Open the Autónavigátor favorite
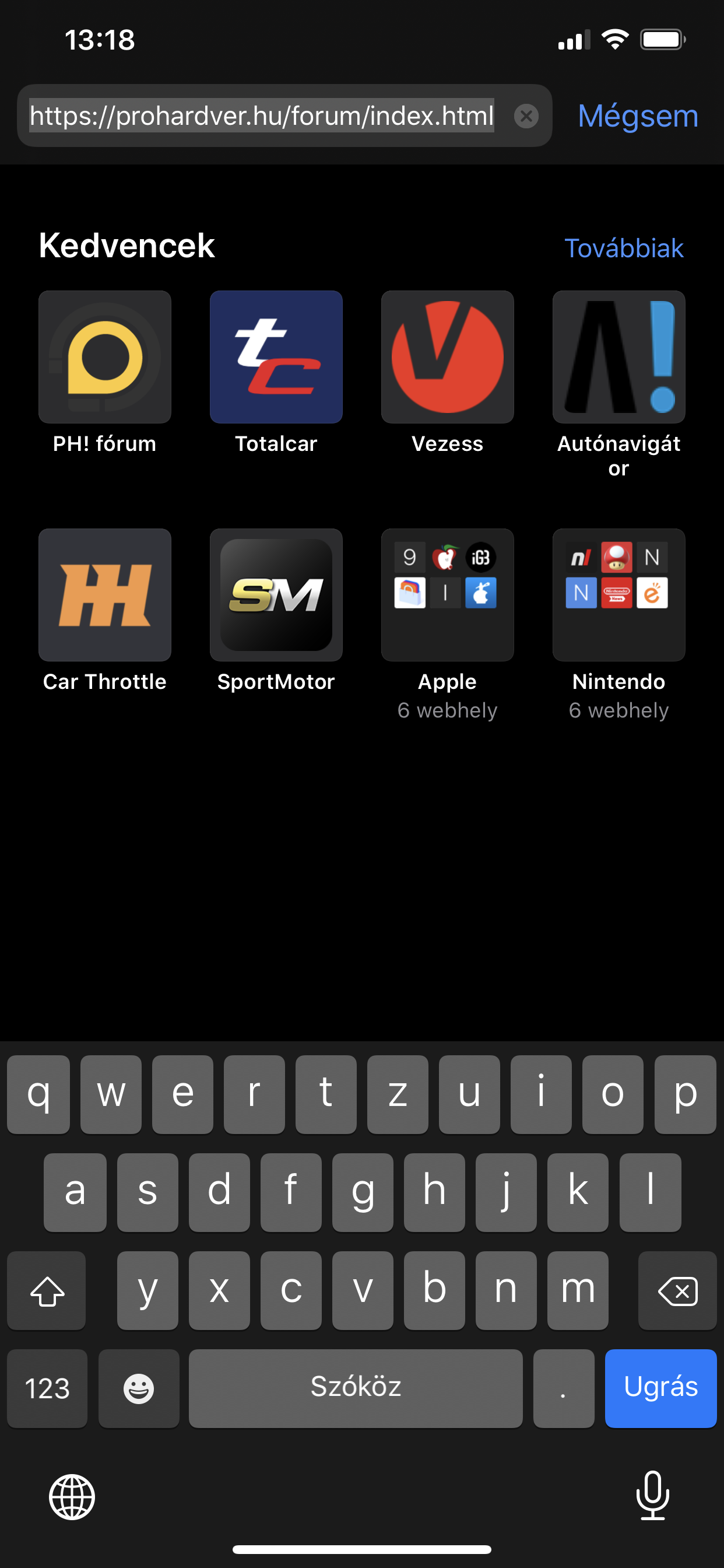Screen dimensions: 724x1568 [618, 358]
